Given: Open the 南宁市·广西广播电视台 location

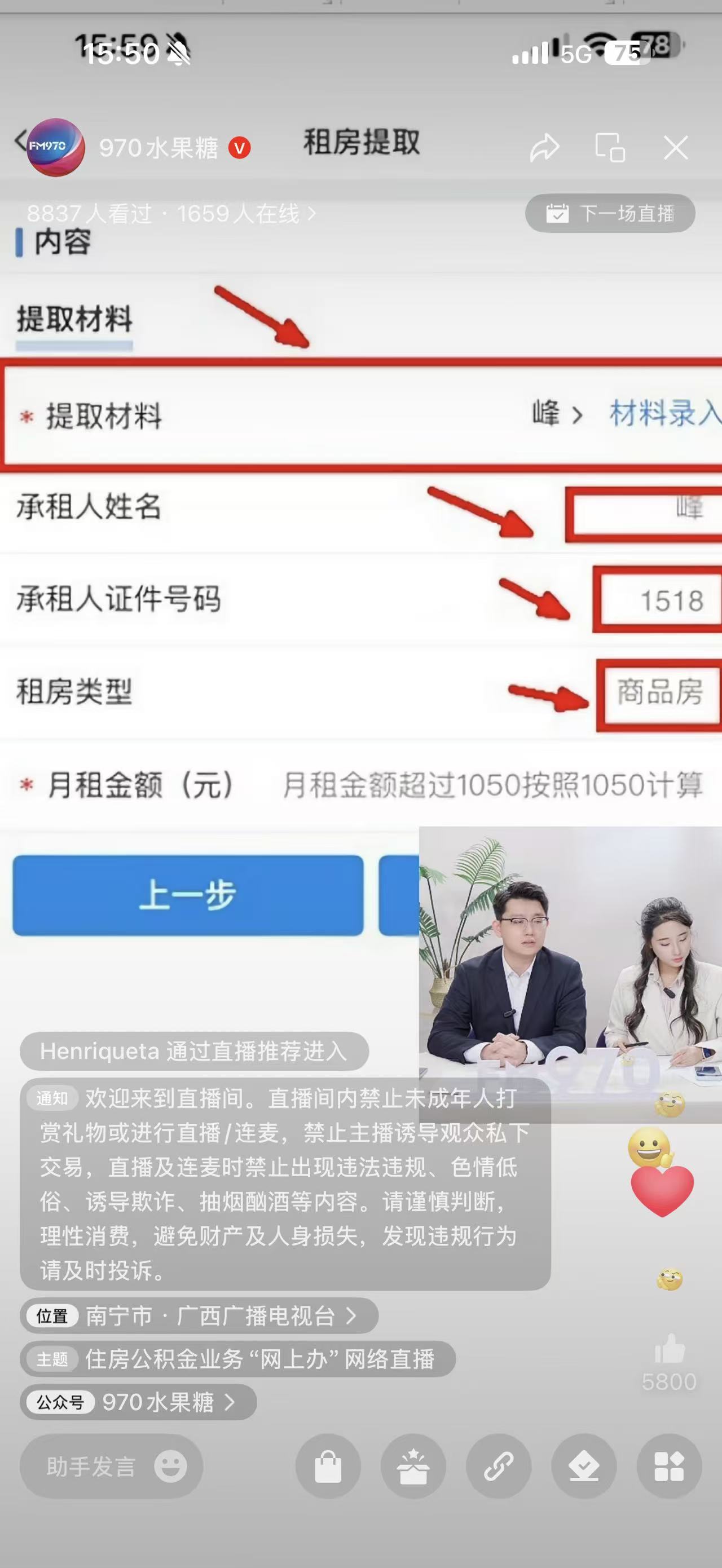Looking at the screenshot, I should click(199, 1316).
